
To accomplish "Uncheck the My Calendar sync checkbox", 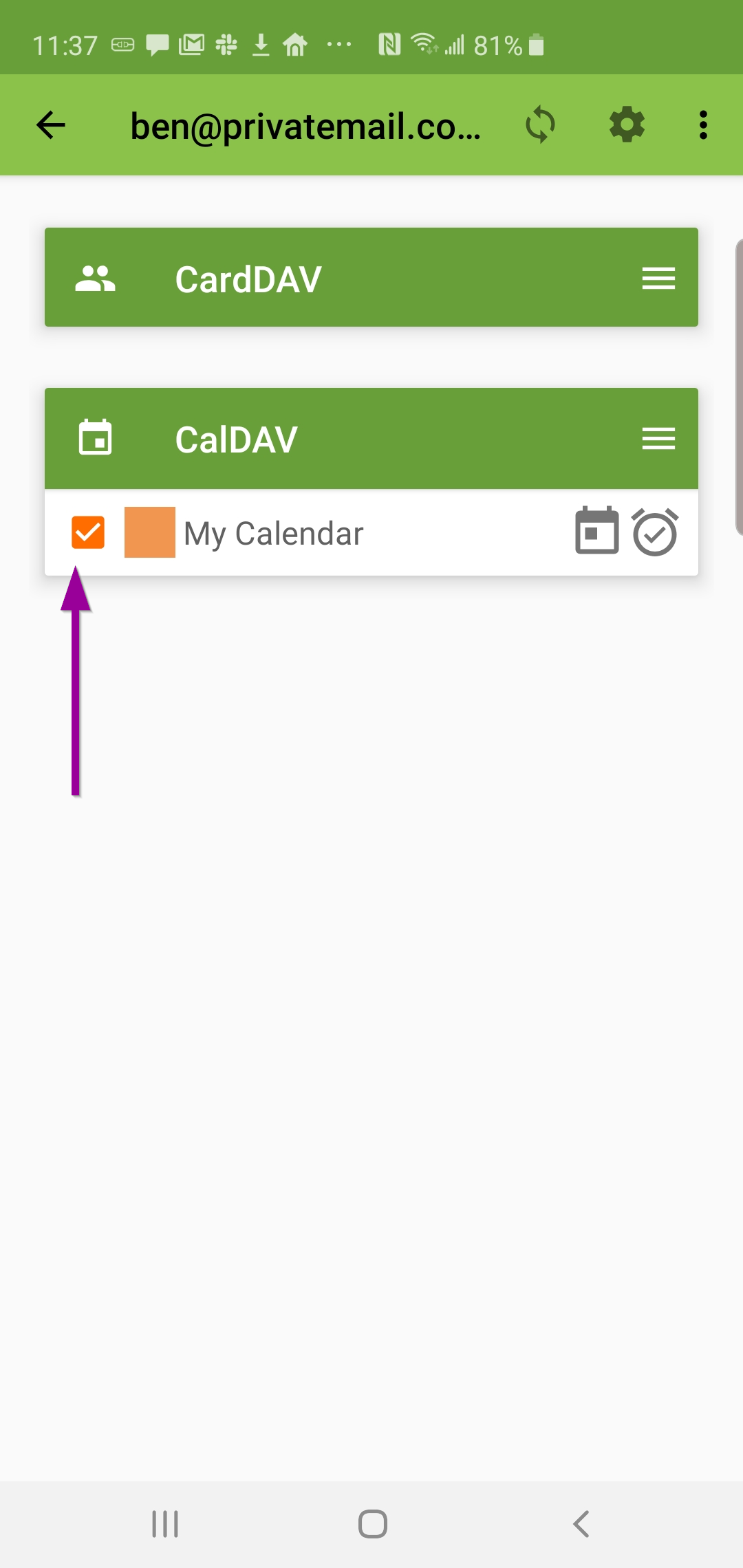I will coord(88,533).
